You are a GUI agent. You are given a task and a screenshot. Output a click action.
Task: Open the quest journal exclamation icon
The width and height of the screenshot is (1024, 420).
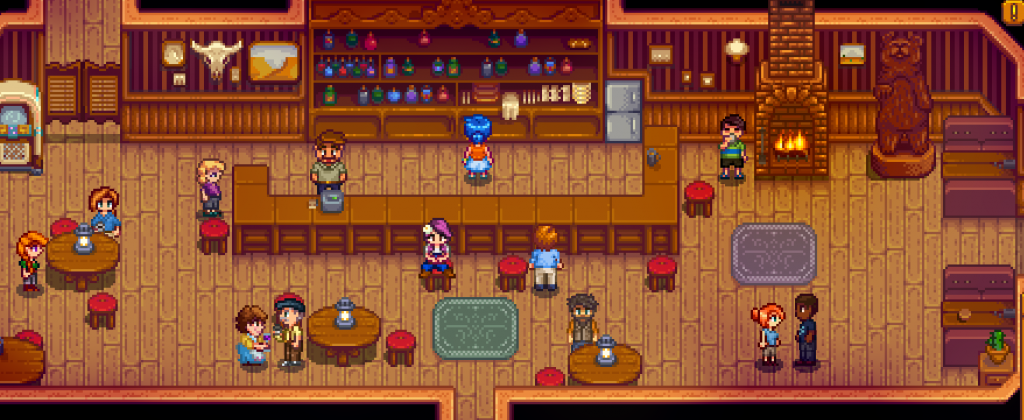point(1016,10)
